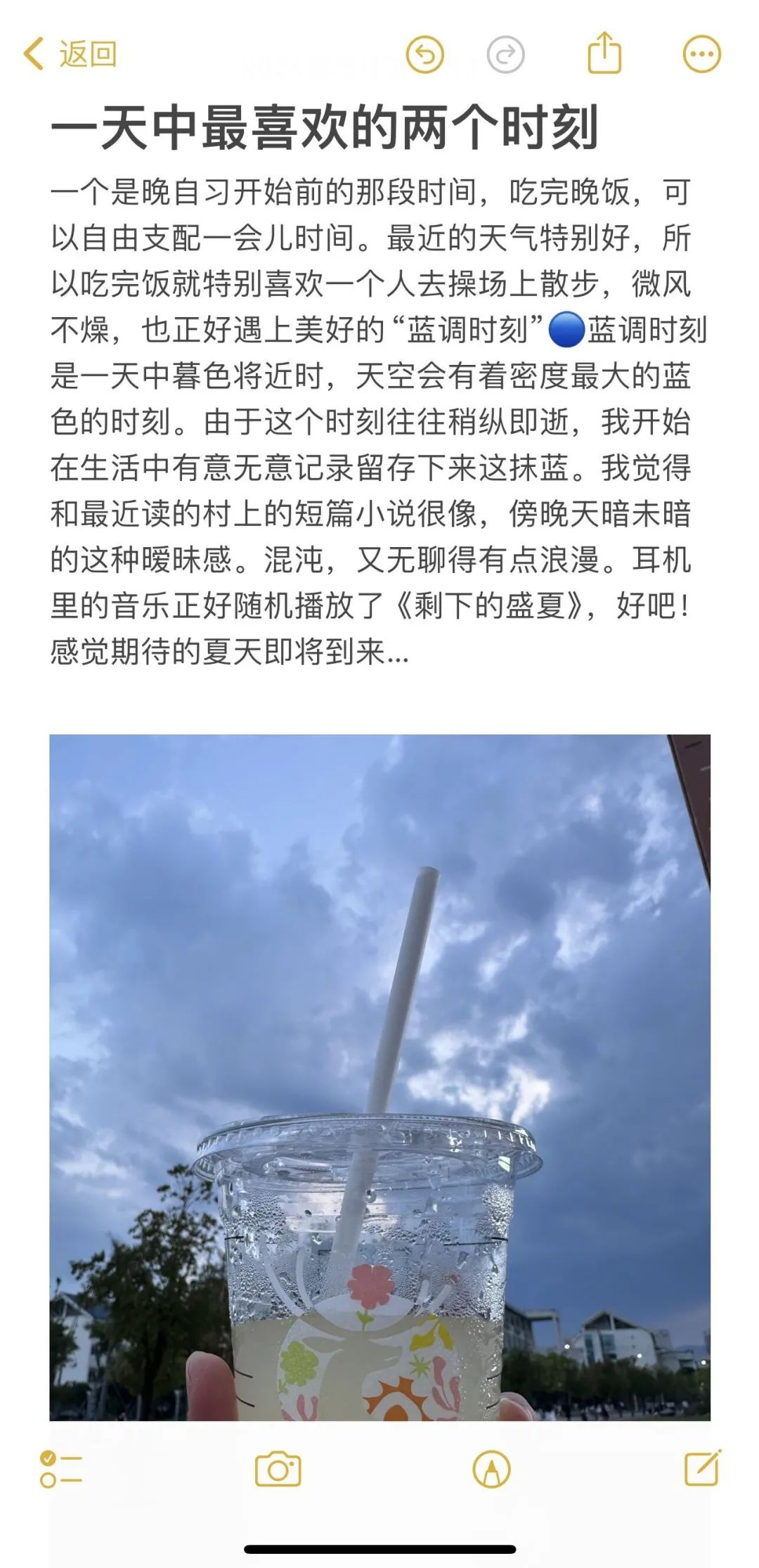
Task: Open the camera attachment options
Action: pos(278,1469)
